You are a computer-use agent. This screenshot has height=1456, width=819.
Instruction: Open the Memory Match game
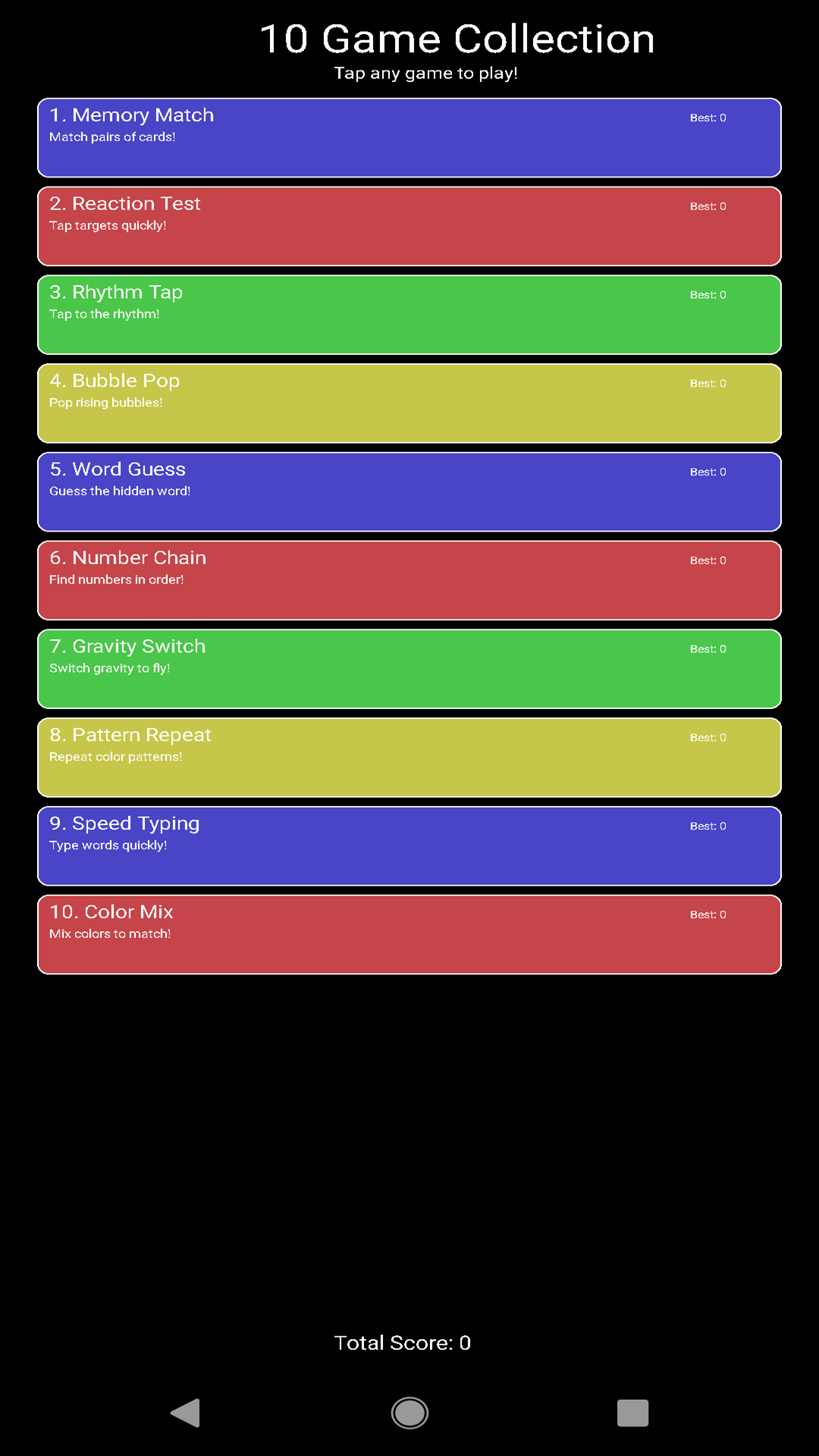pos(409,138)
